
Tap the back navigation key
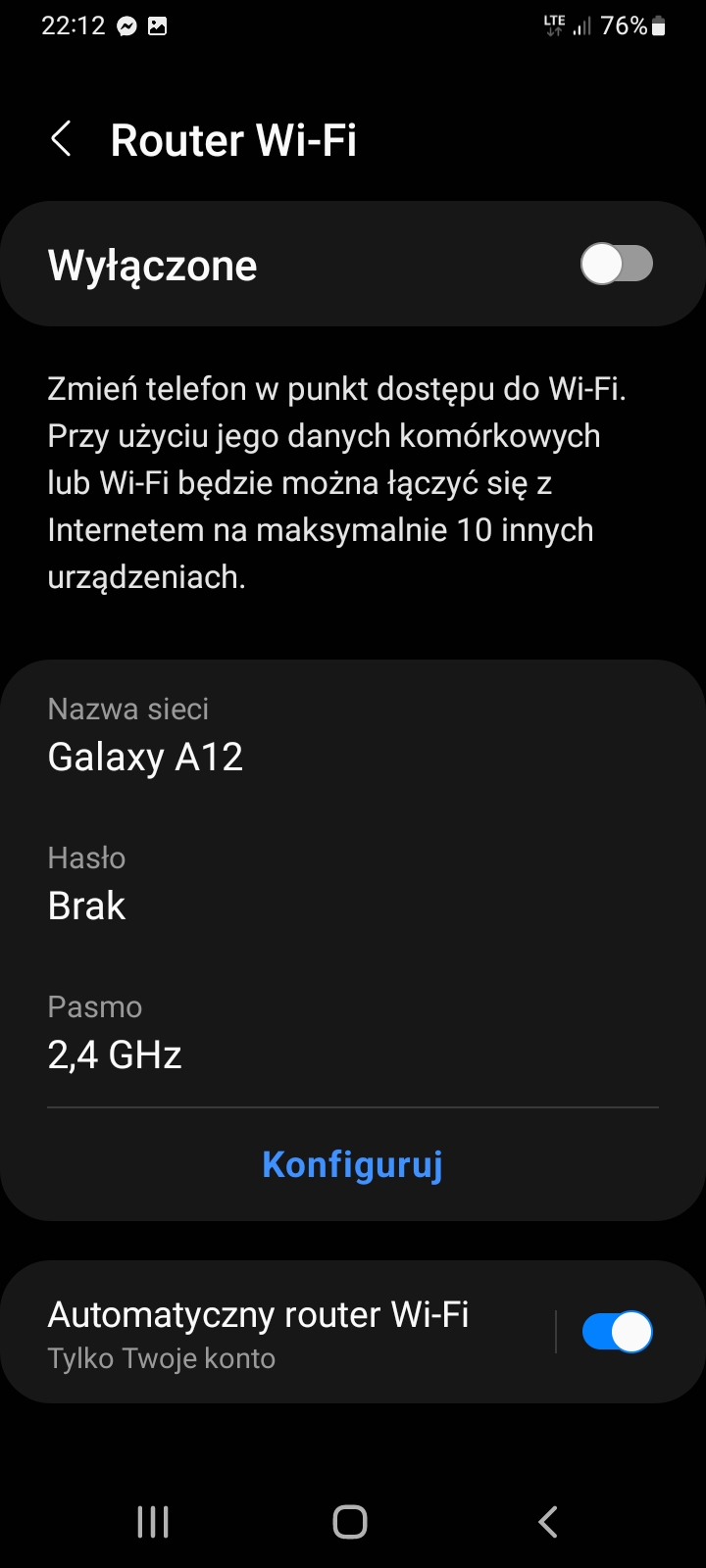(x=547, y=1523)
